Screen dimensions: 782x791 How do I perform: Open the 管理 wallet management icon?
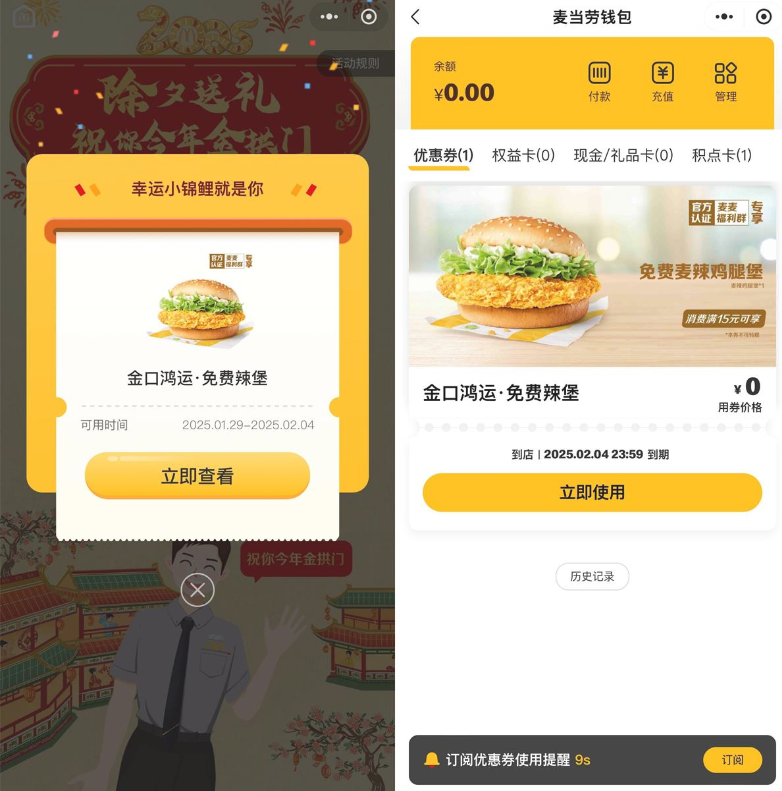coord(726,82)
